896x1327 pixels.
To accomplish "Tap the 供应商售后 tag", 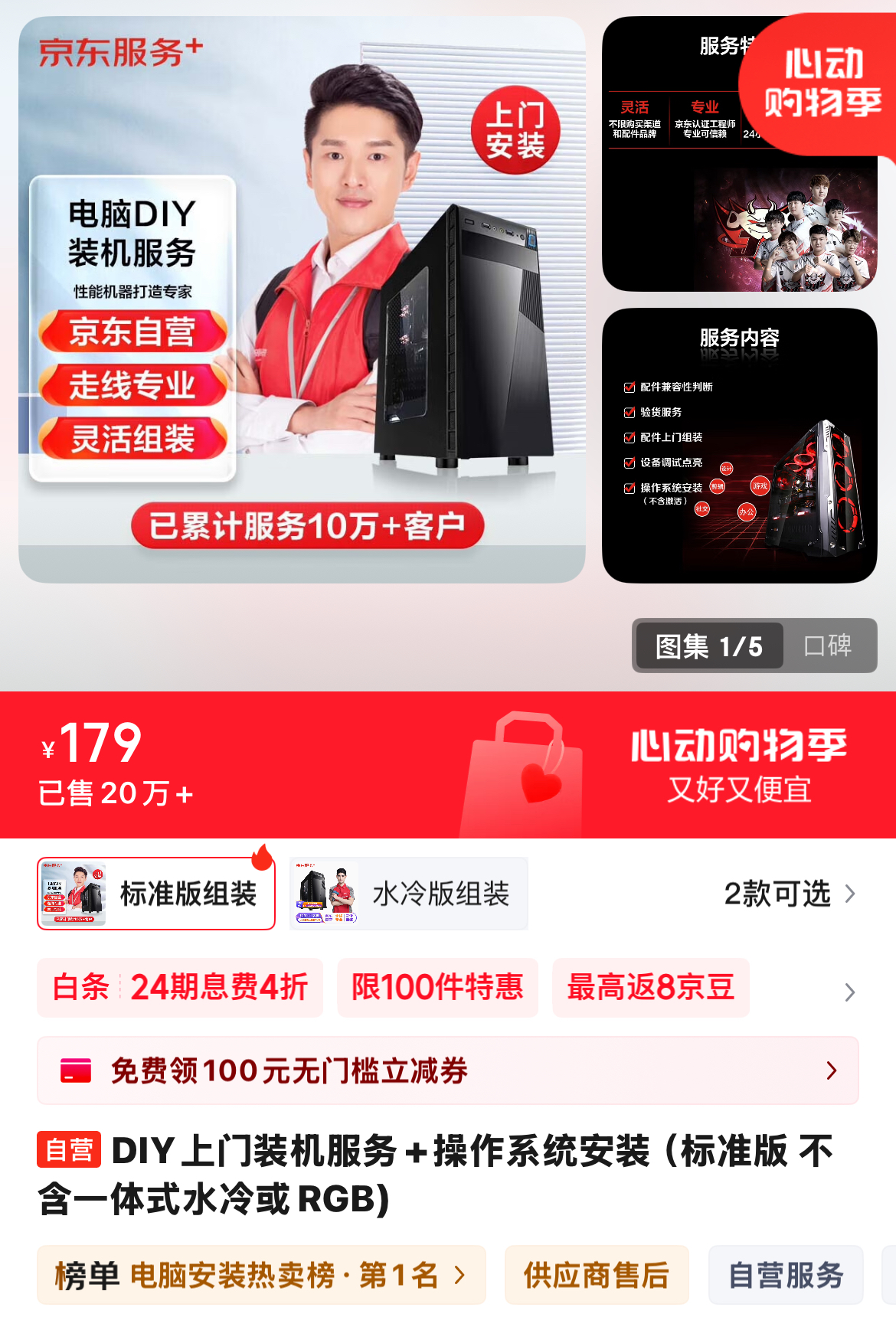I will click(x=596, y=1275).
